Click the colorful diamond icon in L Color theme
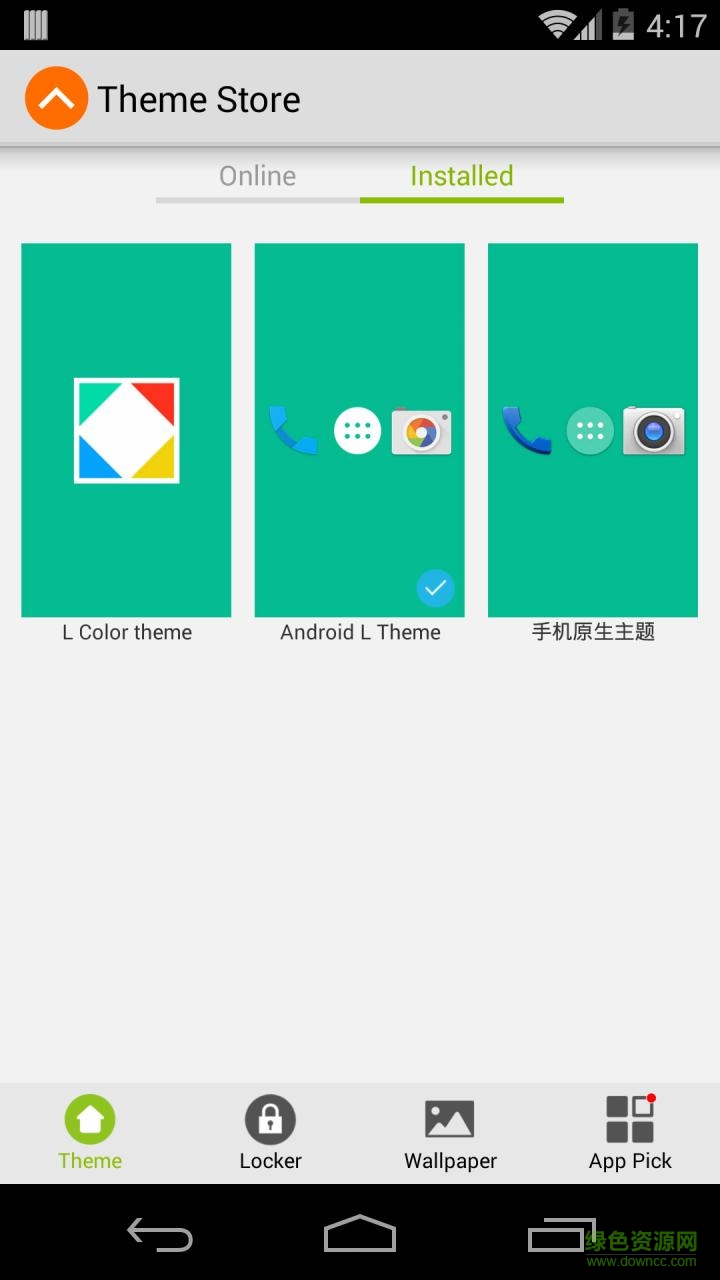 126,428
